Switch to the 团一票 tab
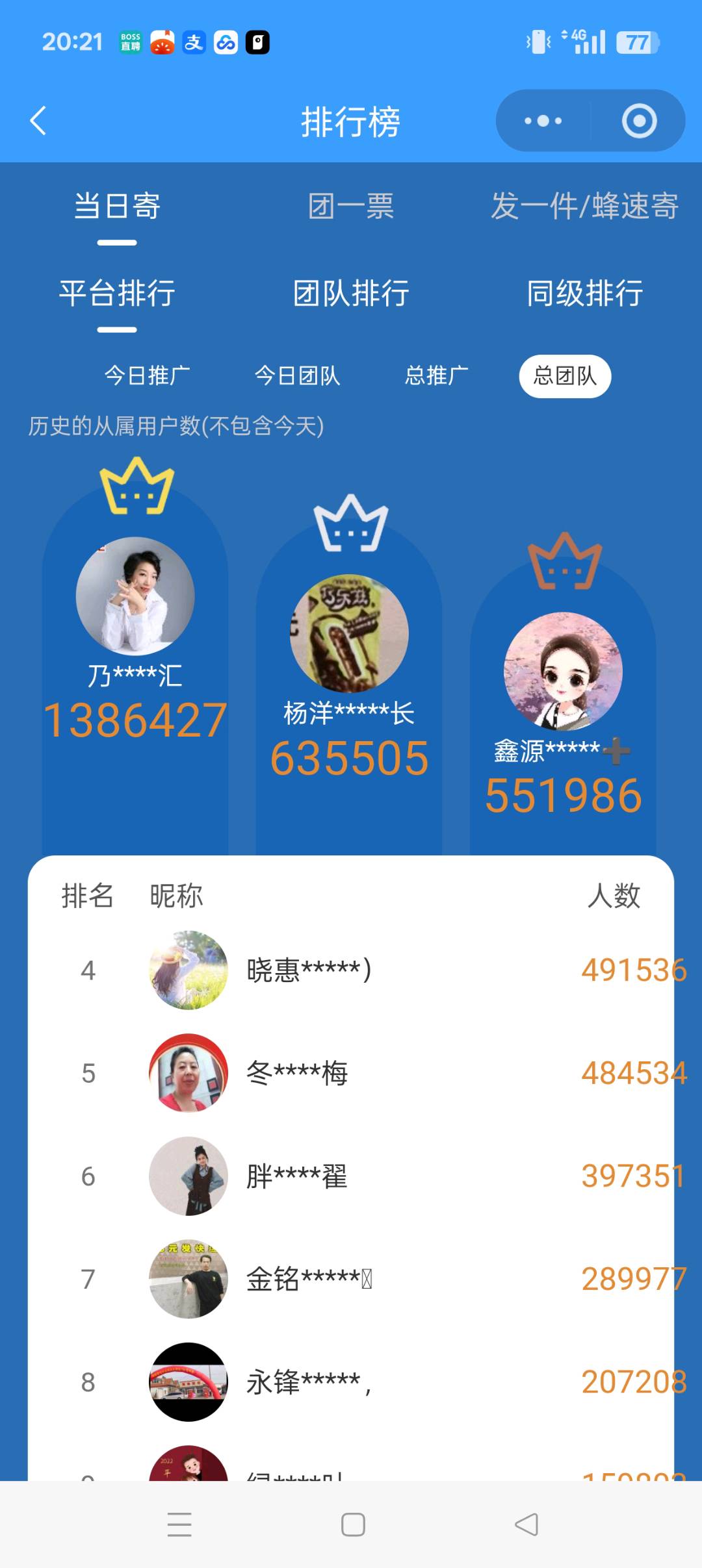This screenshot has height=1568, width=702. click(x=352, y=207)
